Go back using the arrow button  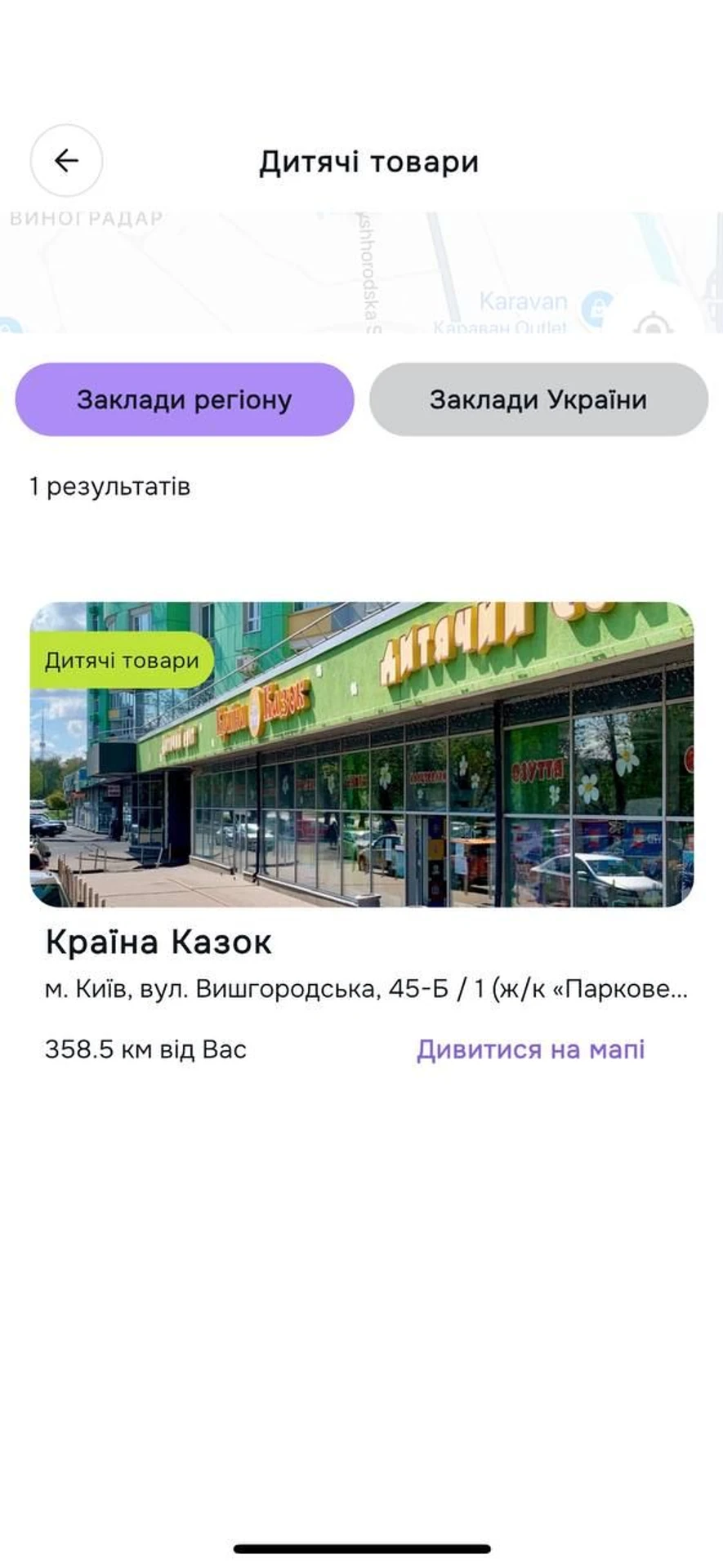66,161
